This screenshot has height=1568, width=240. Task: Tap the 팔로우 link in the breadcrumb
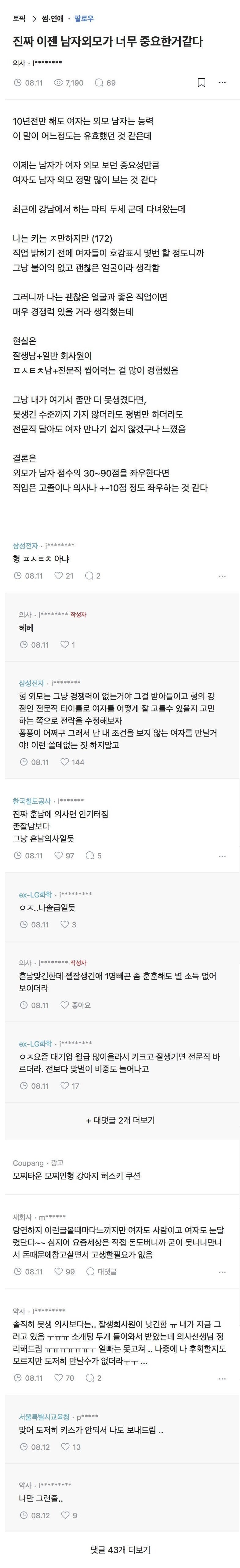pos(84,19)
